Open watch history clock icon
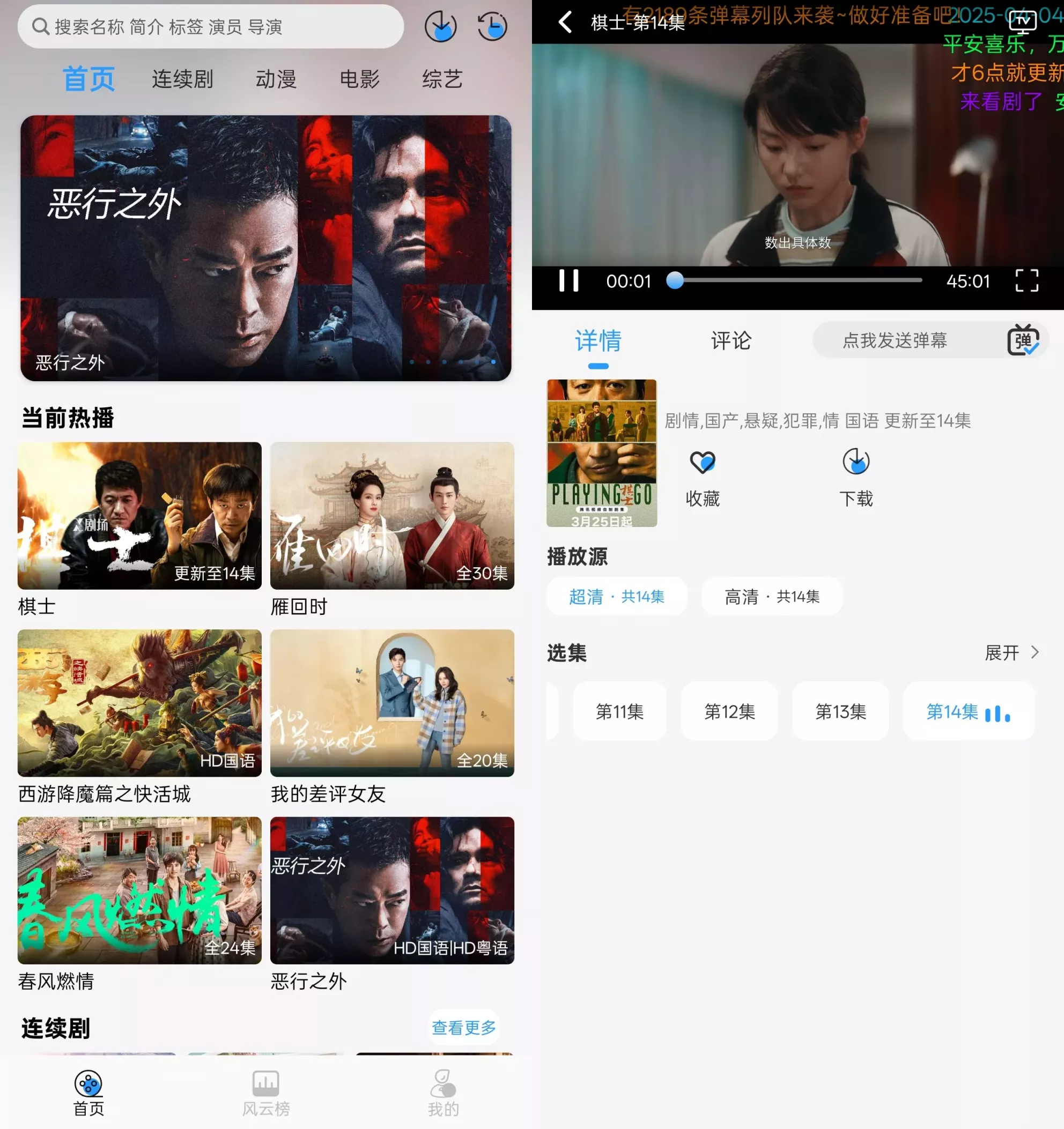Viewport: 1064px width, 1129px height. [492, 27]
